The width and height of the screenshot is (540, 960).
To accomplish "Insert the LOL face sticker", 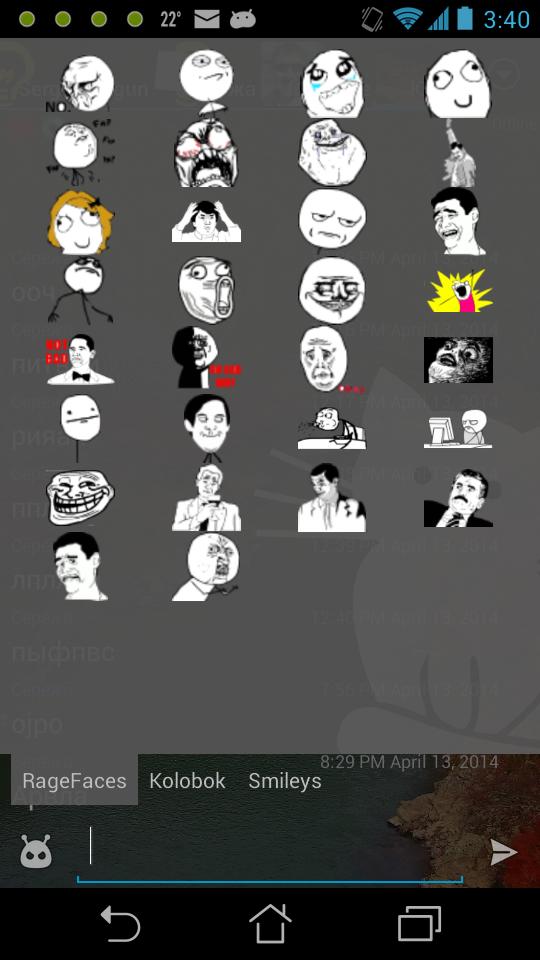I will pos(206,290).
